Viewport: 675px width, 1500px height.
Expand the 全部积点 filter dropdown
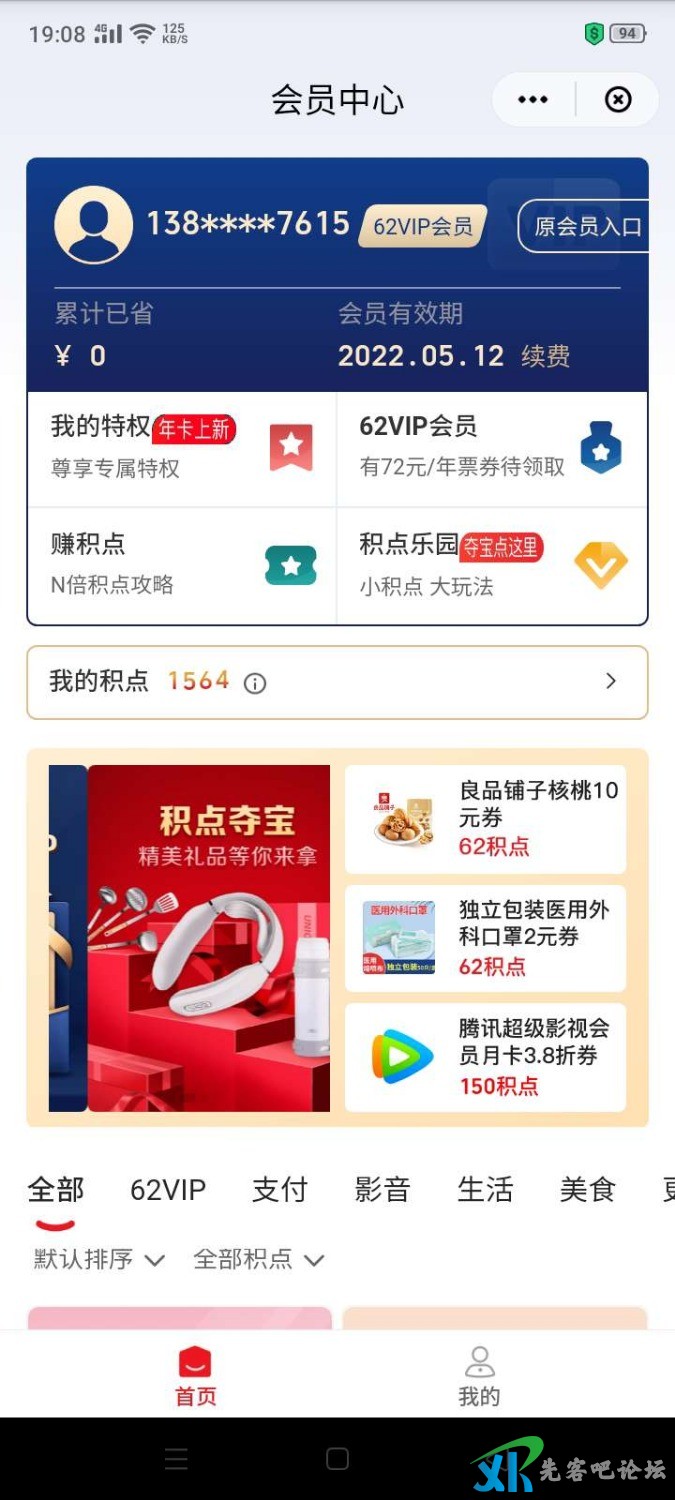(x=258, y=1259)
